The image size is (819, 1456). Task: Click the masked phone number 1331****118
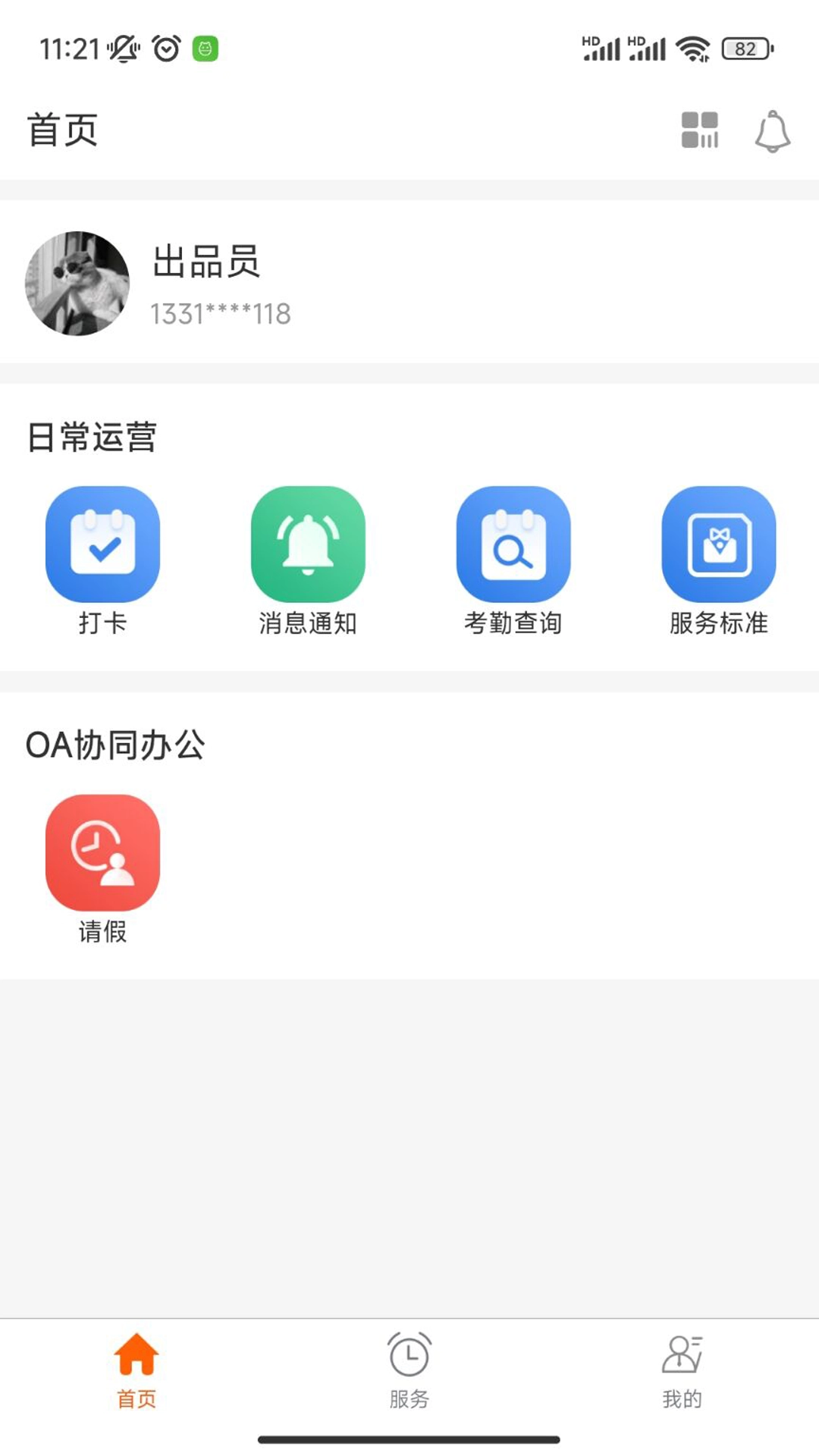tap(220, 313)
